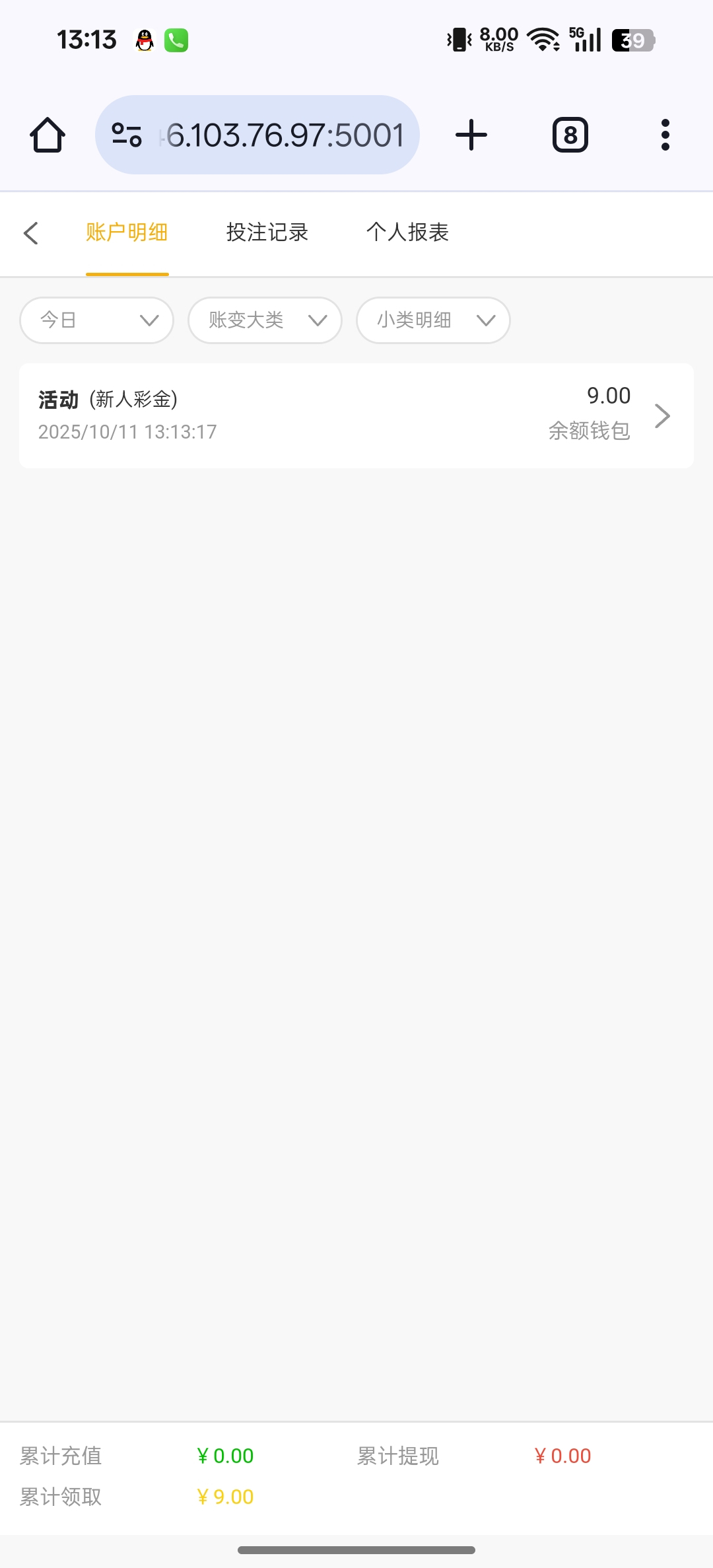Select the 账户明细 tab
Viewport: 713px width, 1568px height.
(x=127, y=233)
